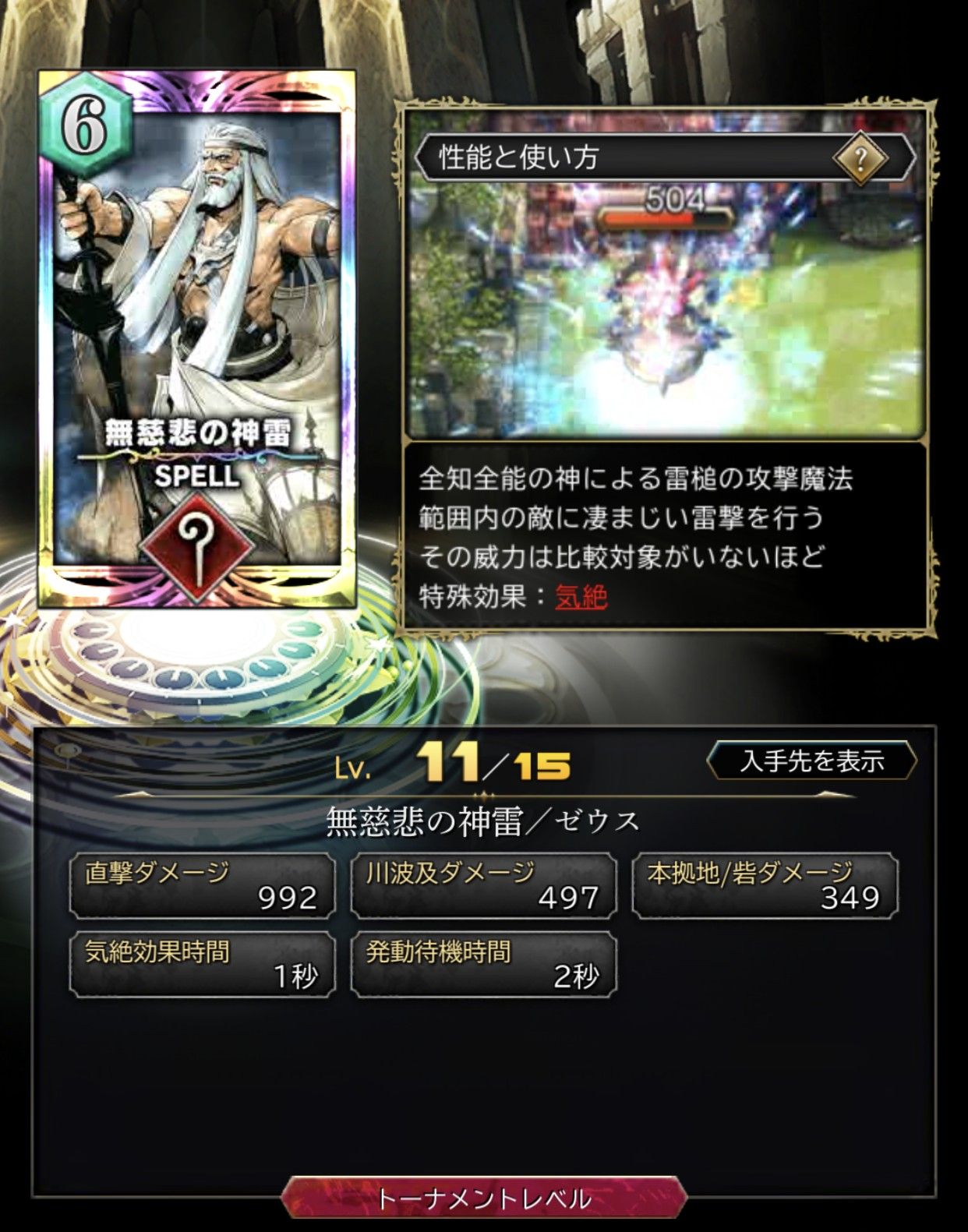Open the red 気絶 effect link
Viewport: 968px width, 1232px height.
581,597
